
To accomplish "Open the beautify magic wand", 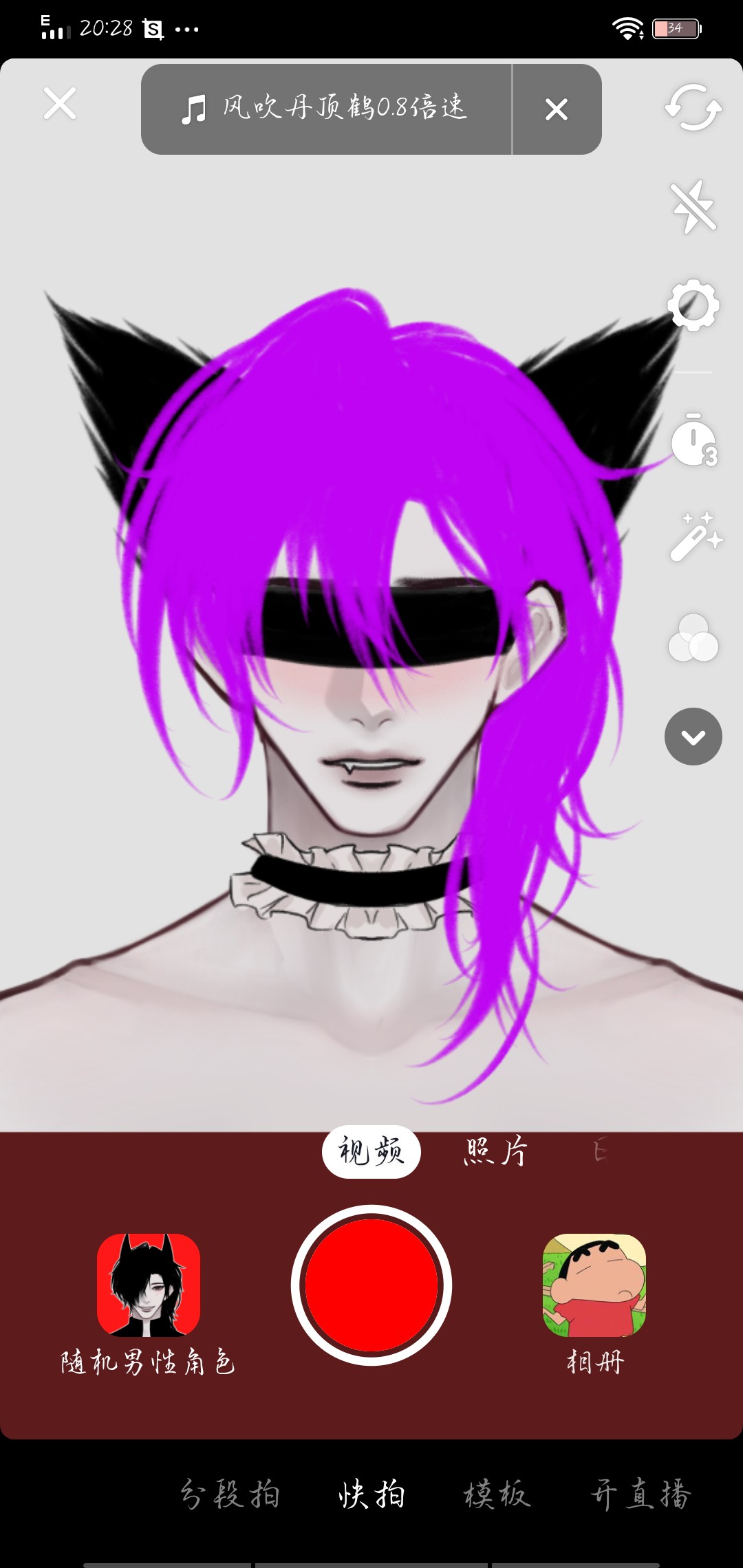I will coord(695,537).
